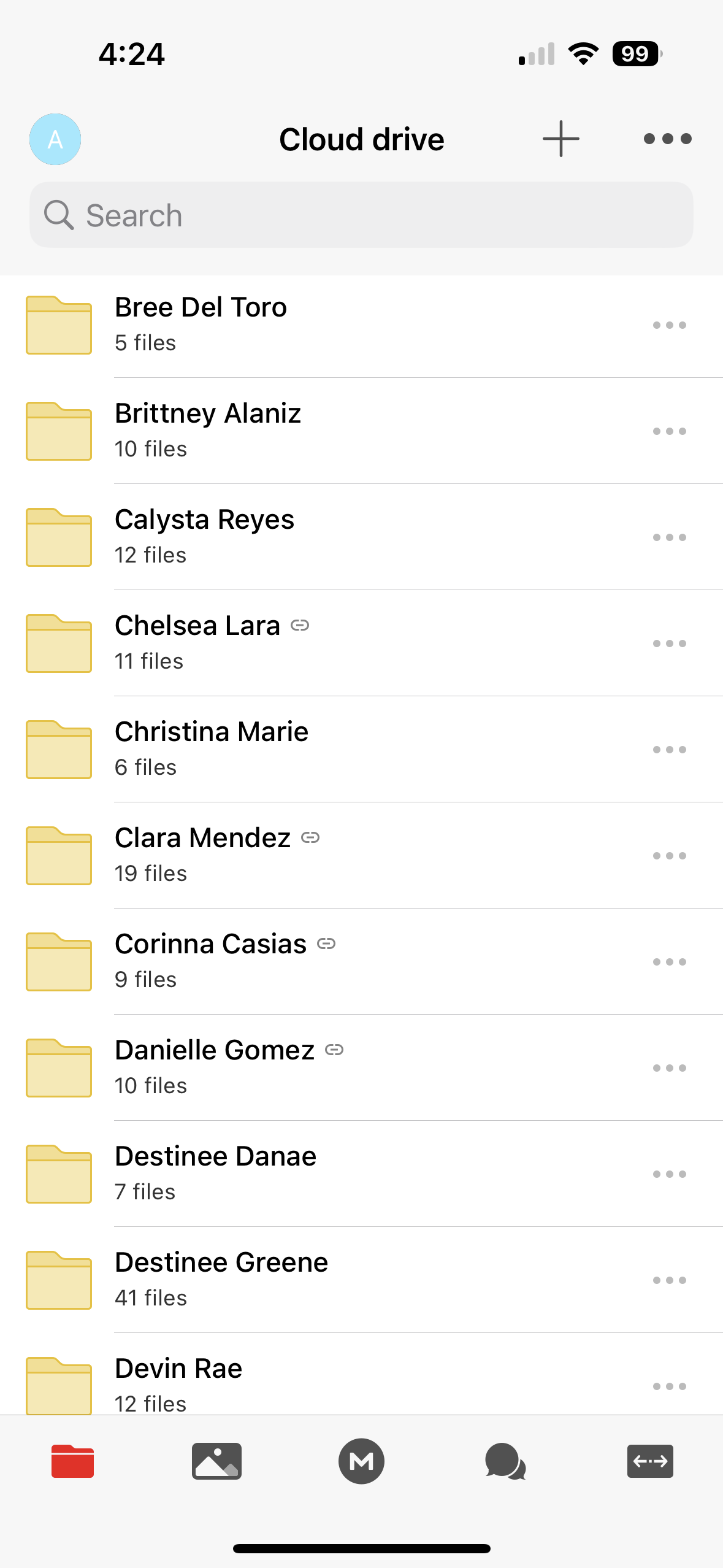Open the Clara Mendez folder
This screenshot has width=723, height=1568.
(202, 855)
